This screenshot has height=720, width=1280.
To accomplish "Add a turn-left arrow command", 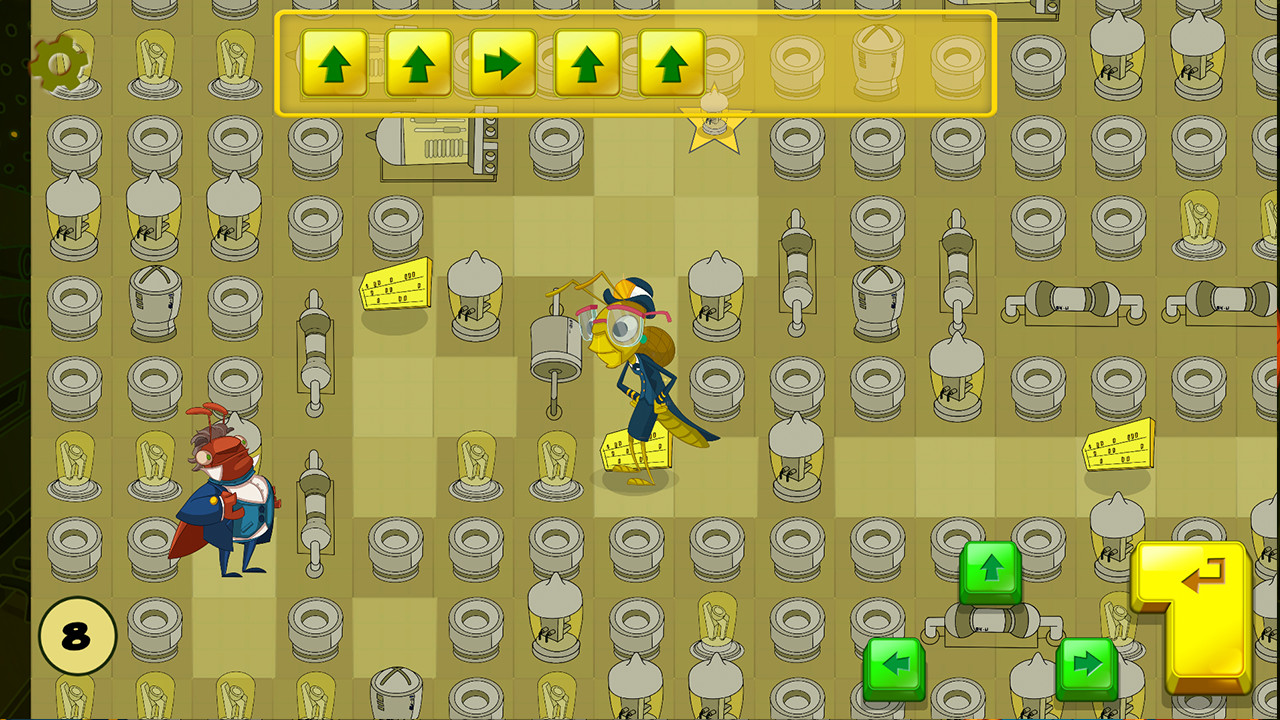I will click(x=894, y=666).
